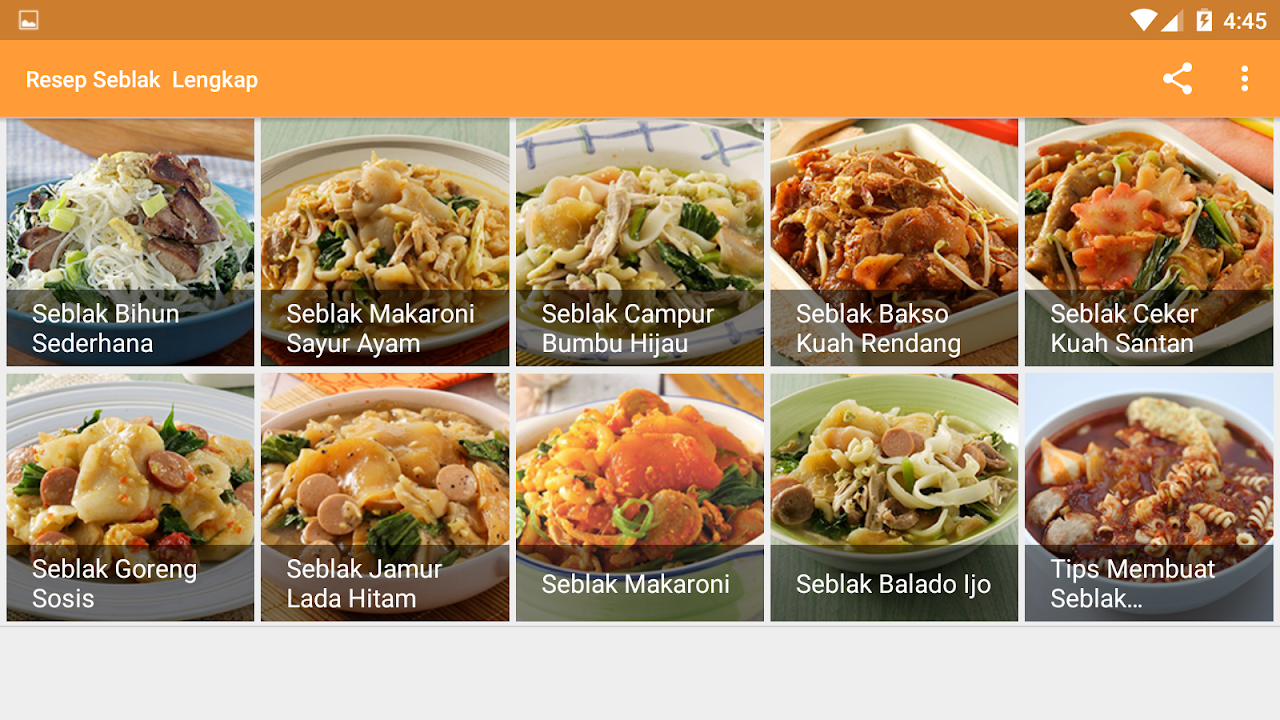View the Seblak Campur Bumbu Hijau recipe
This screenshot has height=720, width=1280.
click(640, 242)
